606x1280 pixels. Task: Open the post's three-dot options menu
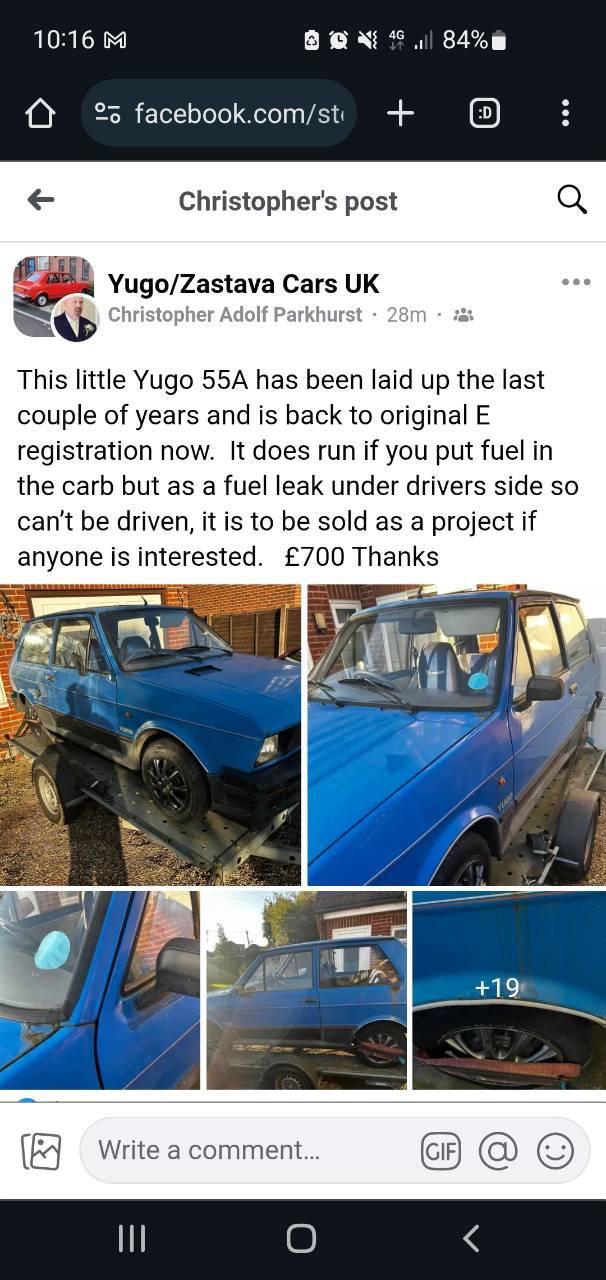click(576, 282)
